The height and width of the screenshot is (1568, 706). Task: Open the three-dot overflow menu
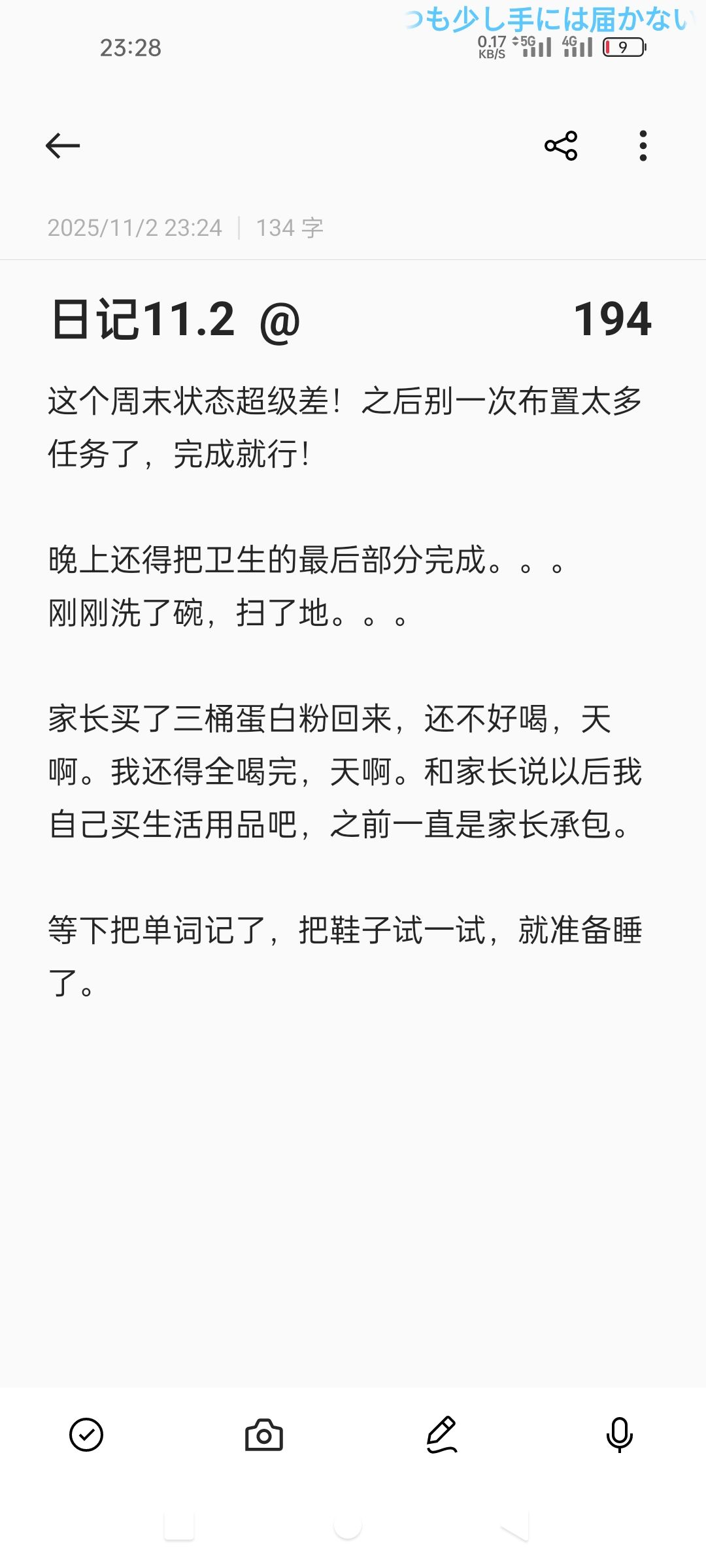[643, 145]
